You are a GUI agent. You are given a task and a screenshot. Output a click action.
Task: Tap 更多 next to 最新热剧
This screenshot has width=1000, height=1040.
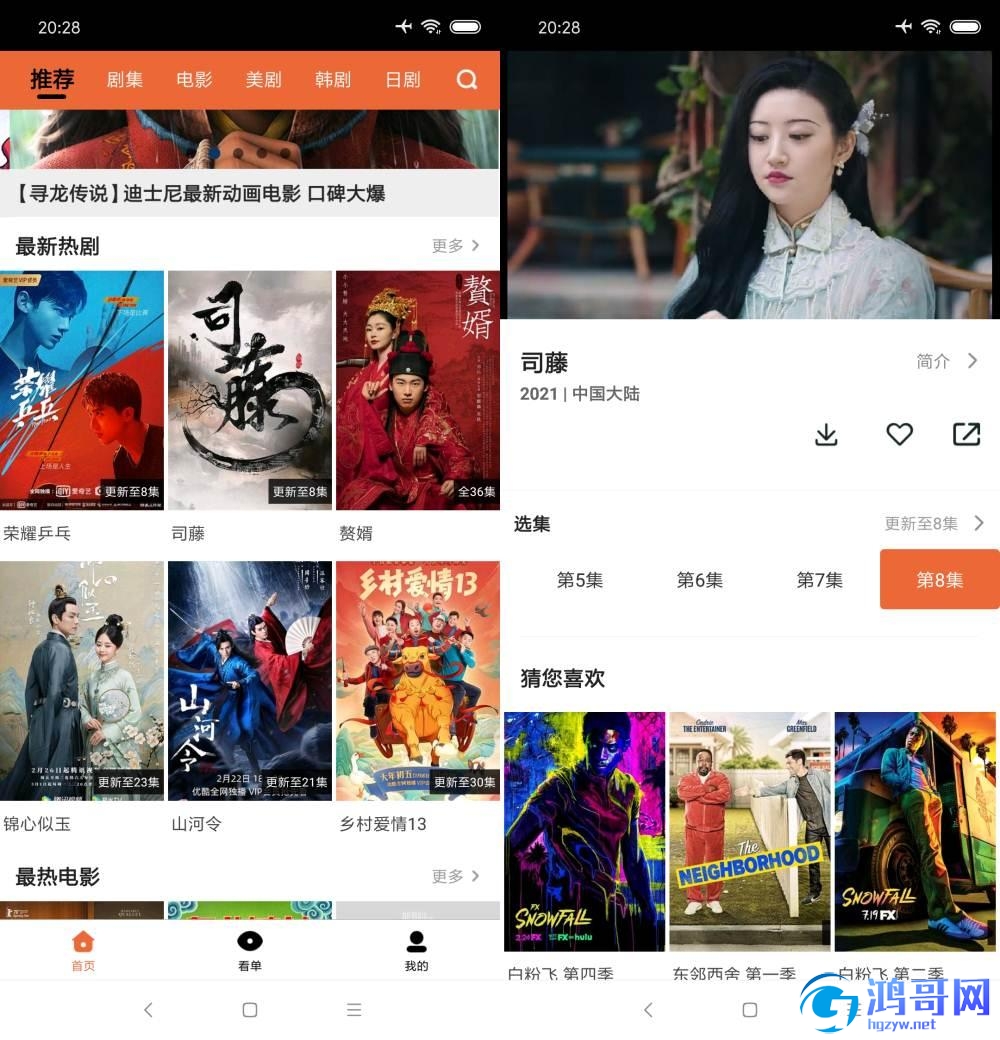[456, 246]
